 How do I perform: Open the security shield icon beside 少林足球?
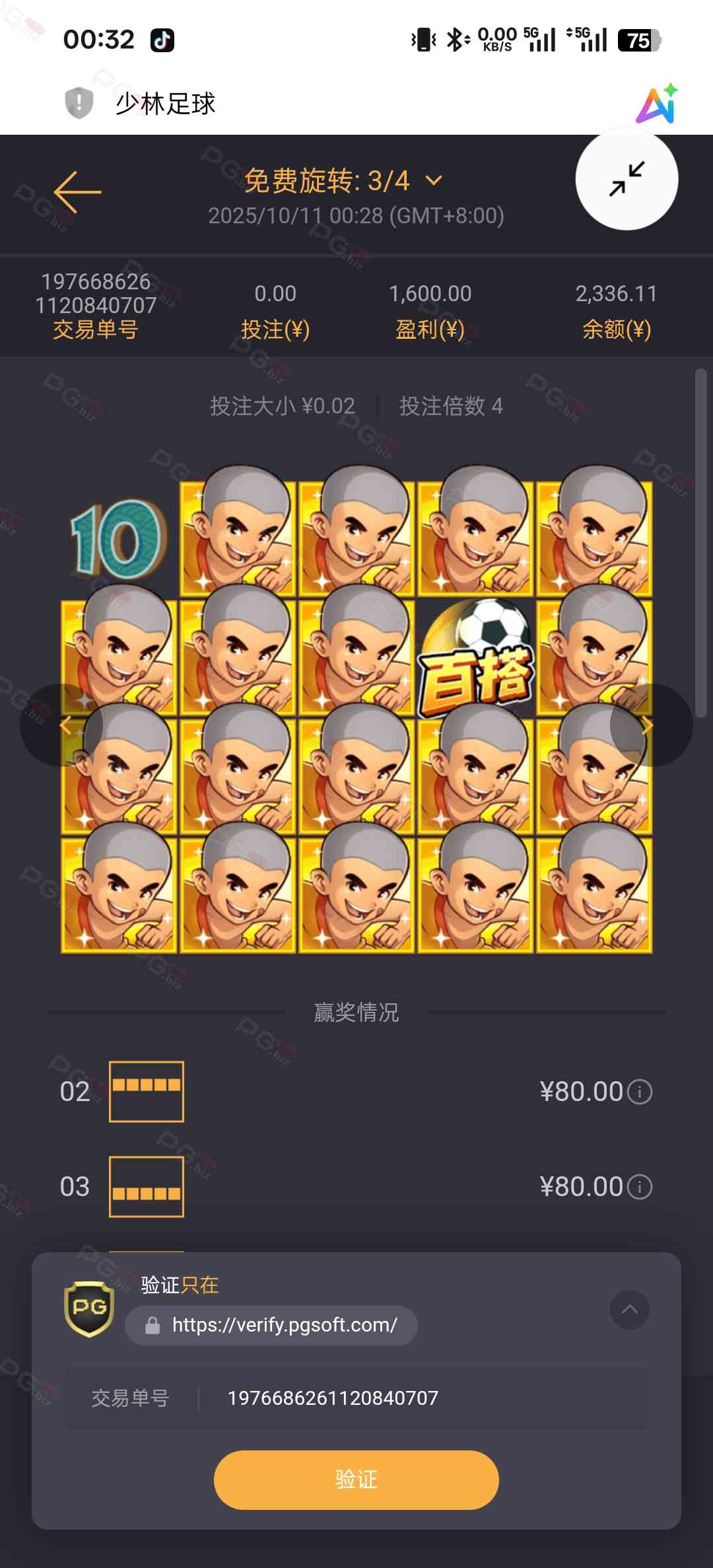(x=79, y=103)
